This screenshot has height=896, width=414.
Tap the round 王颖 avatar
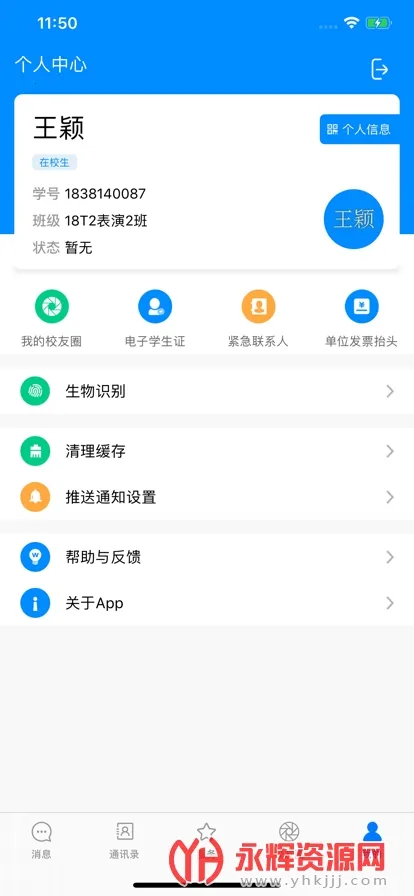tap(353, 220)
